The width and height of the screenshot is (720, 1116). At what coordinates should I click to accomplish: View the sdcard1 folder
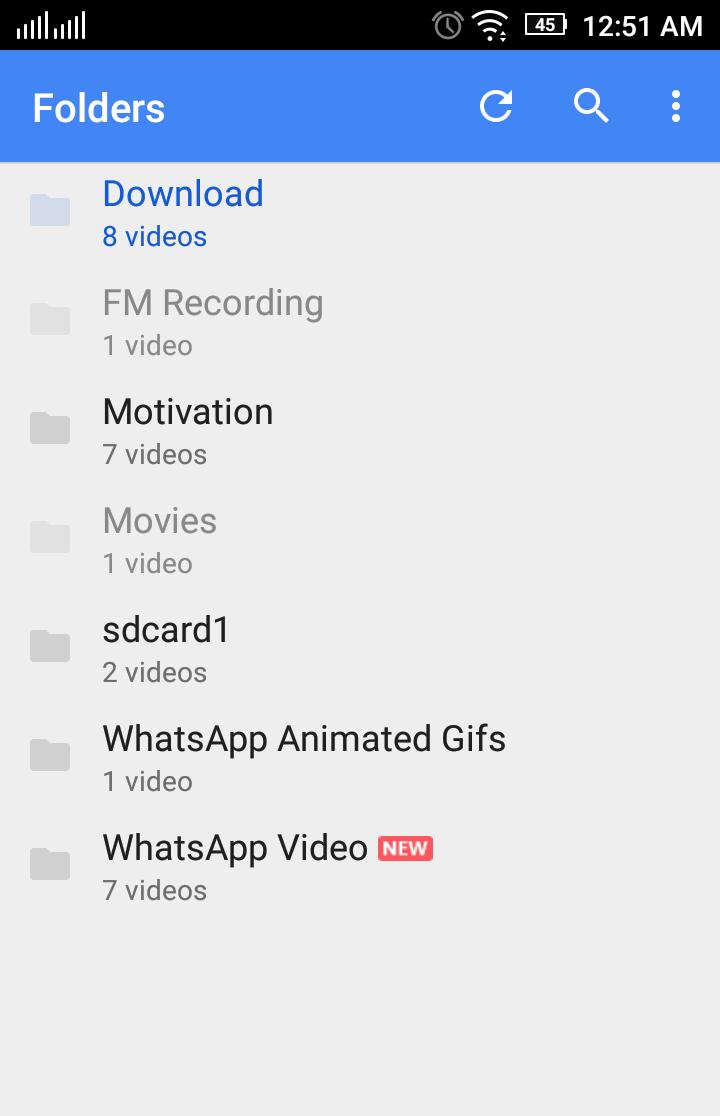click(166, 649)
